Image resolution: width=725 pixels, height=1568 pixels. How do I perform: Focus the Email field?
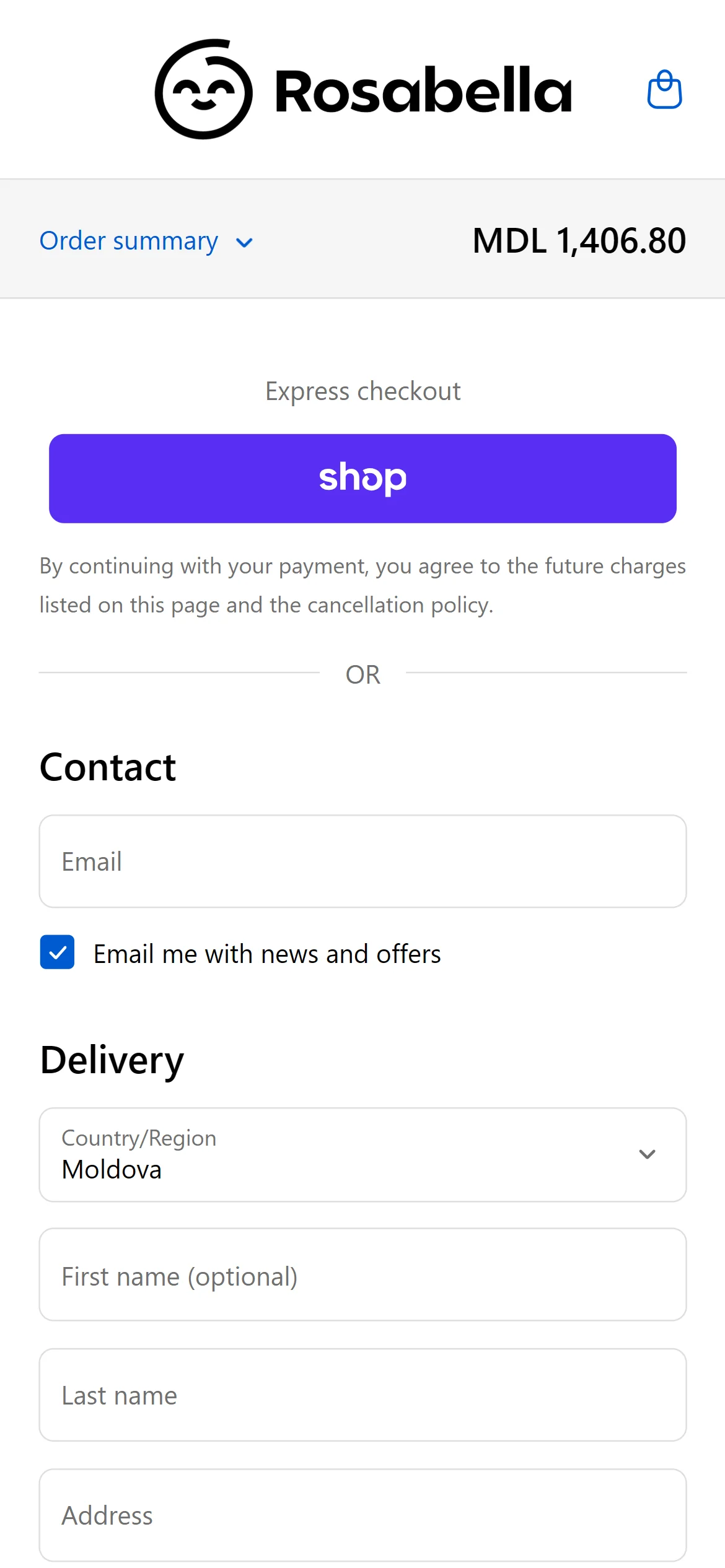pyautogui.click(x=362, y=861)
